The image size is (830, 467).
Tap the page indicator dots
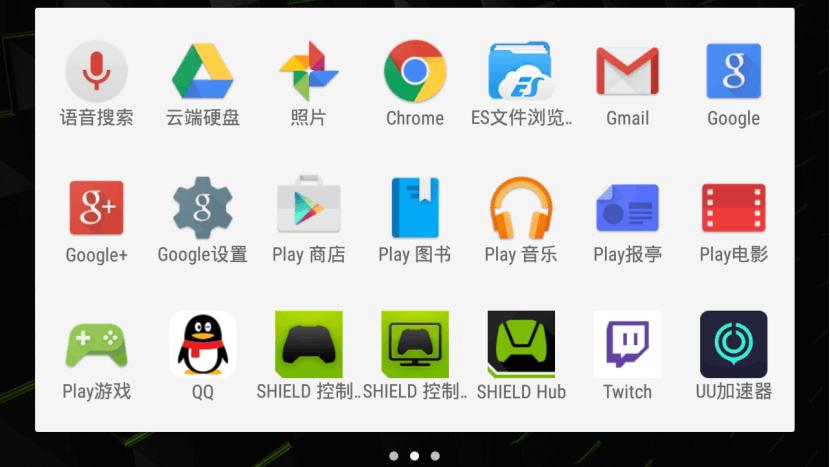tap(414, 456)
